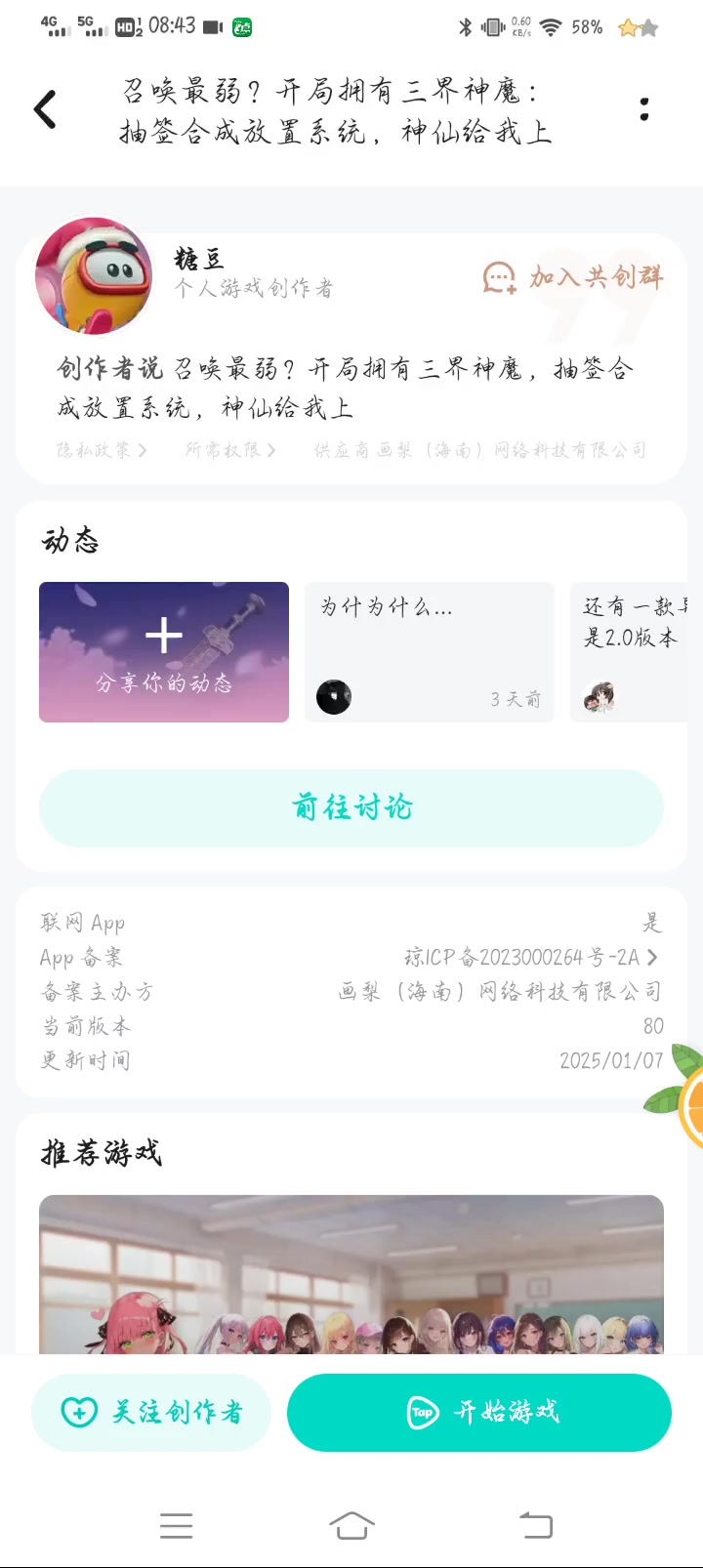703x1568 pixels.
Task: Follow the creator via 关注创作者
Action: [x=151, y=1412]
